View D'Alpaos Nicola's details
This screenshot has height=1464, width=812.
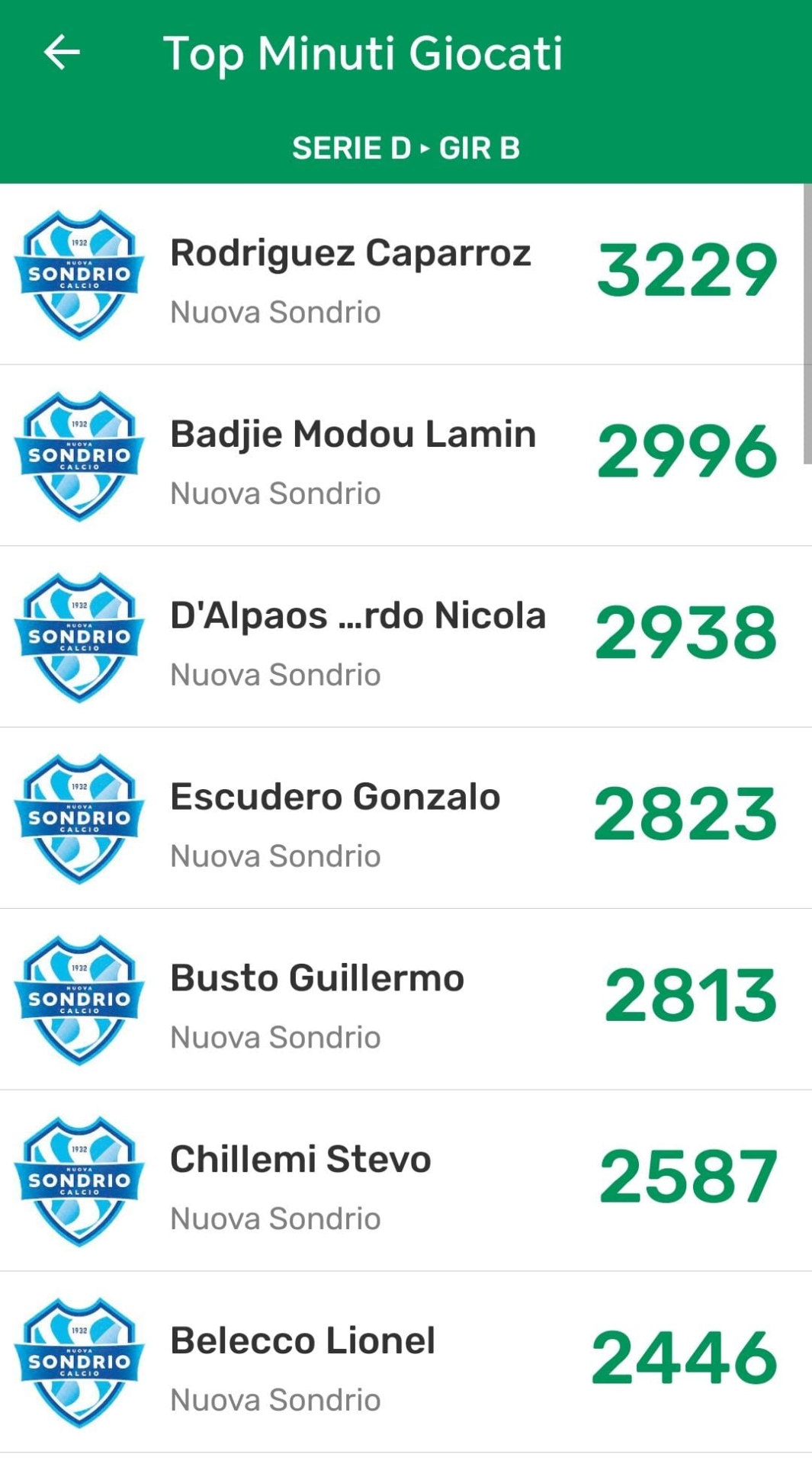click(404, 637)
